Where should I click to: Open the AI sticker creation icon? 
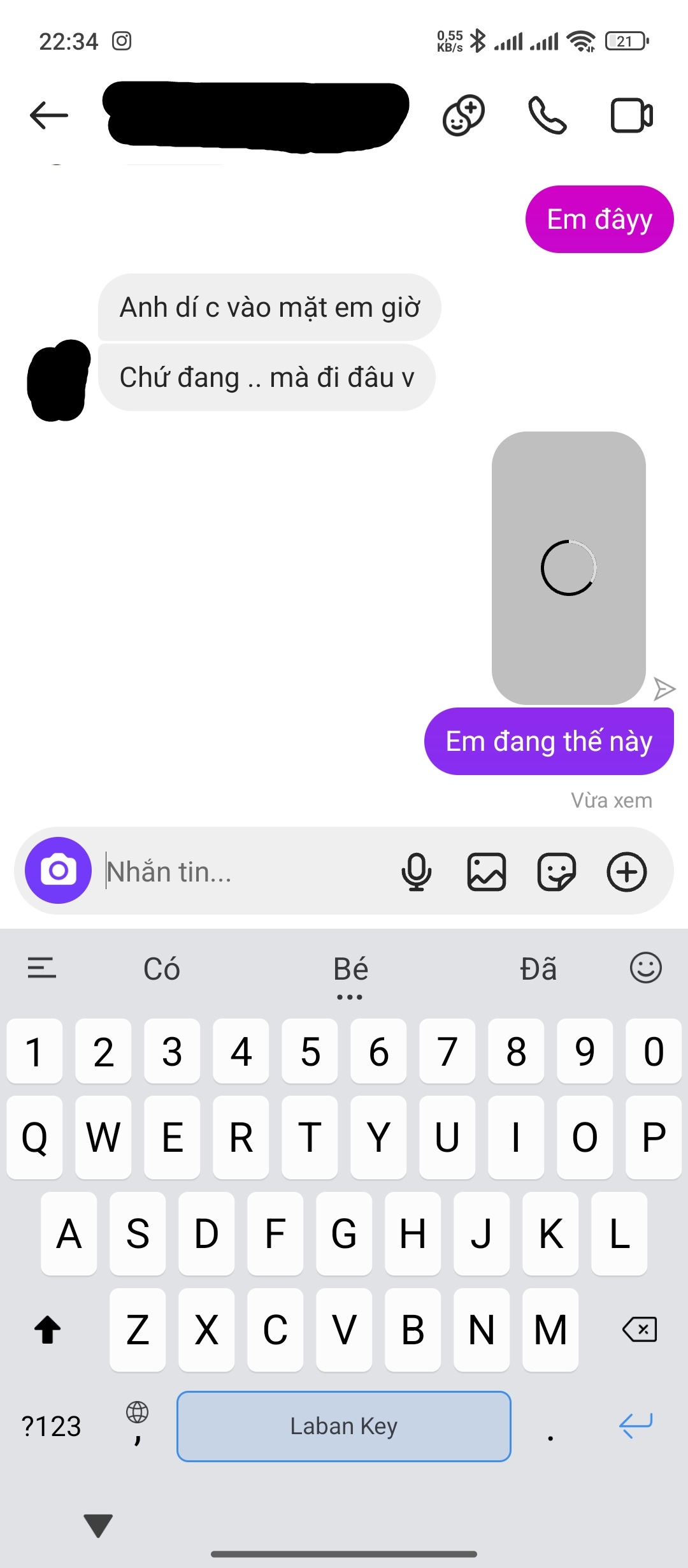463,115
